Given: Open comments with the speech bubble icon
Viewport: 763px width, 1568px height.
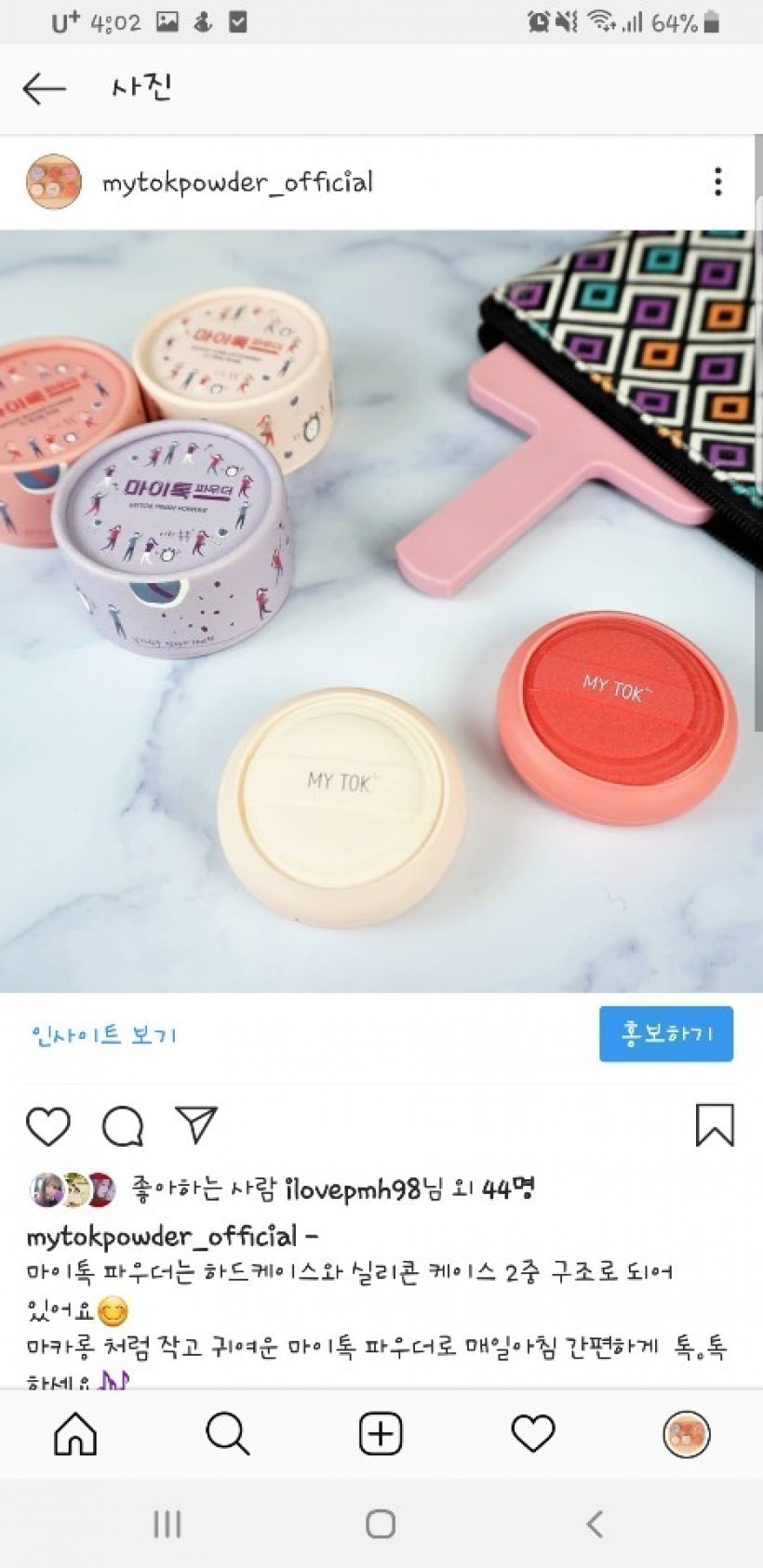Looking at the screenshot, I should click(122, 1126).
